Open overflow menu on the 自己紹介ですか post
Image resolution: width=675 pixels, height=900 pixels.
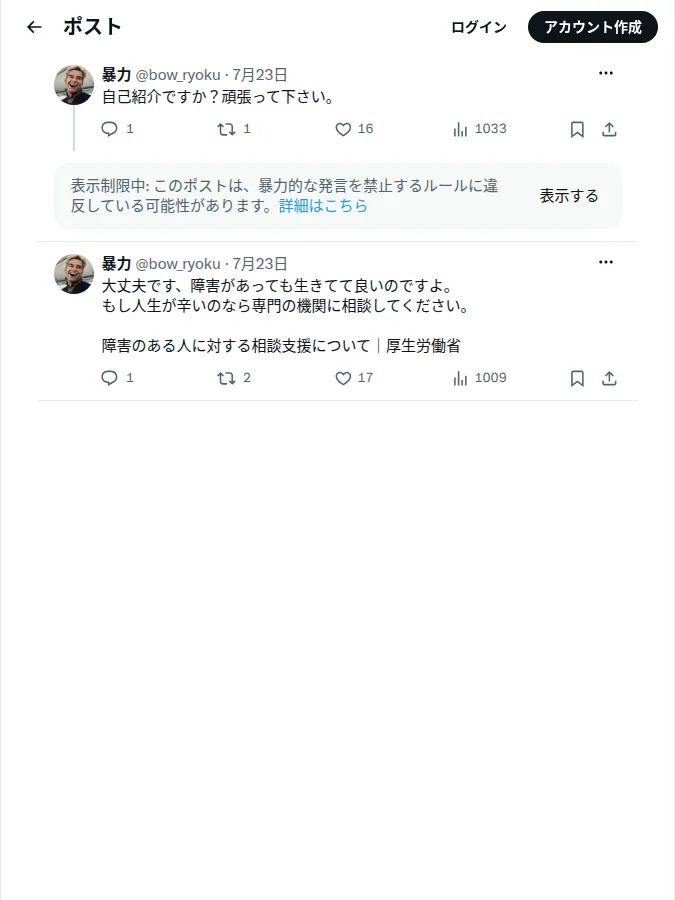[606, 73]
